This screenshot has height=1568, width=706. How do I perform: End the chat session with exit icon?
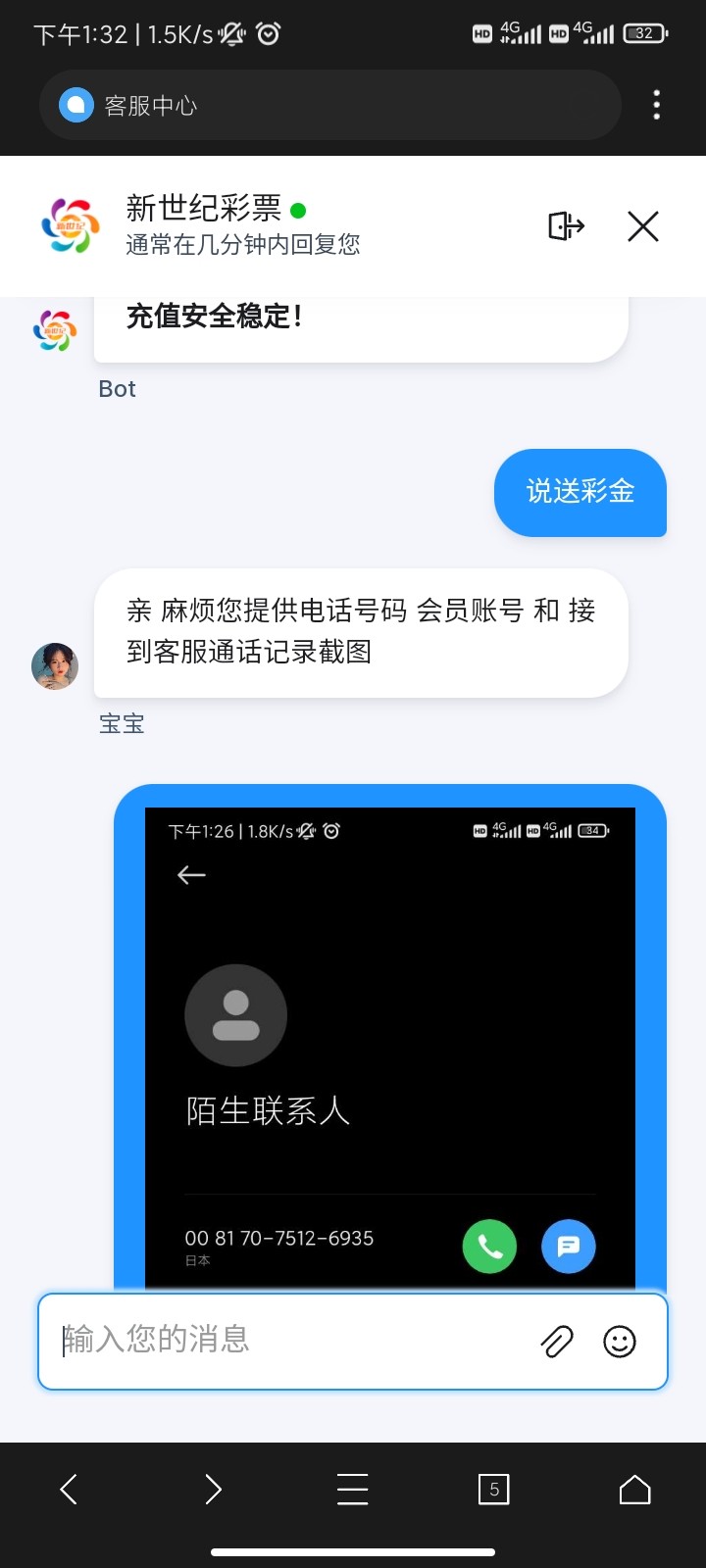(x=566, y=226)
